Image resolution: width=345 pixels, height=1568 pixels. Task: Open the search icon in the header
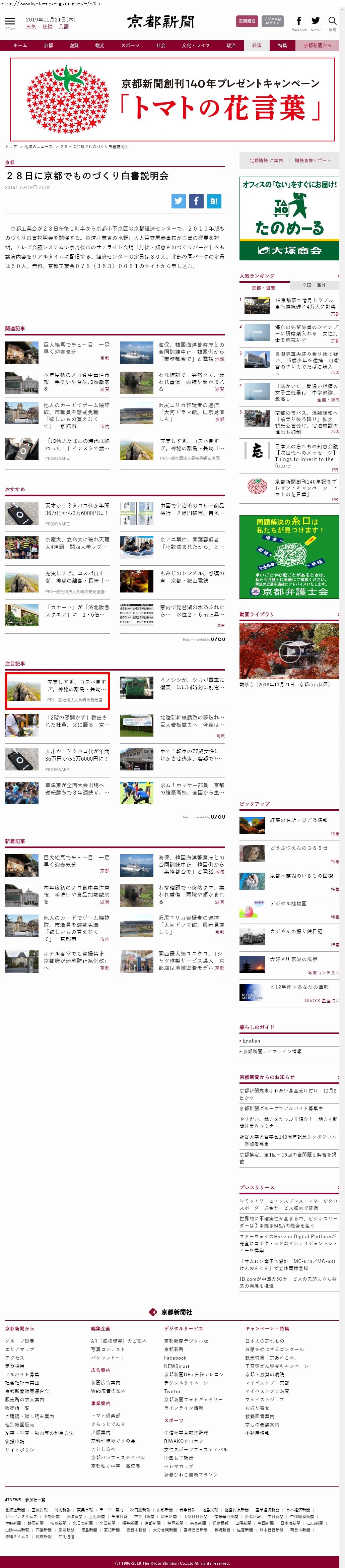pos(332,22)
